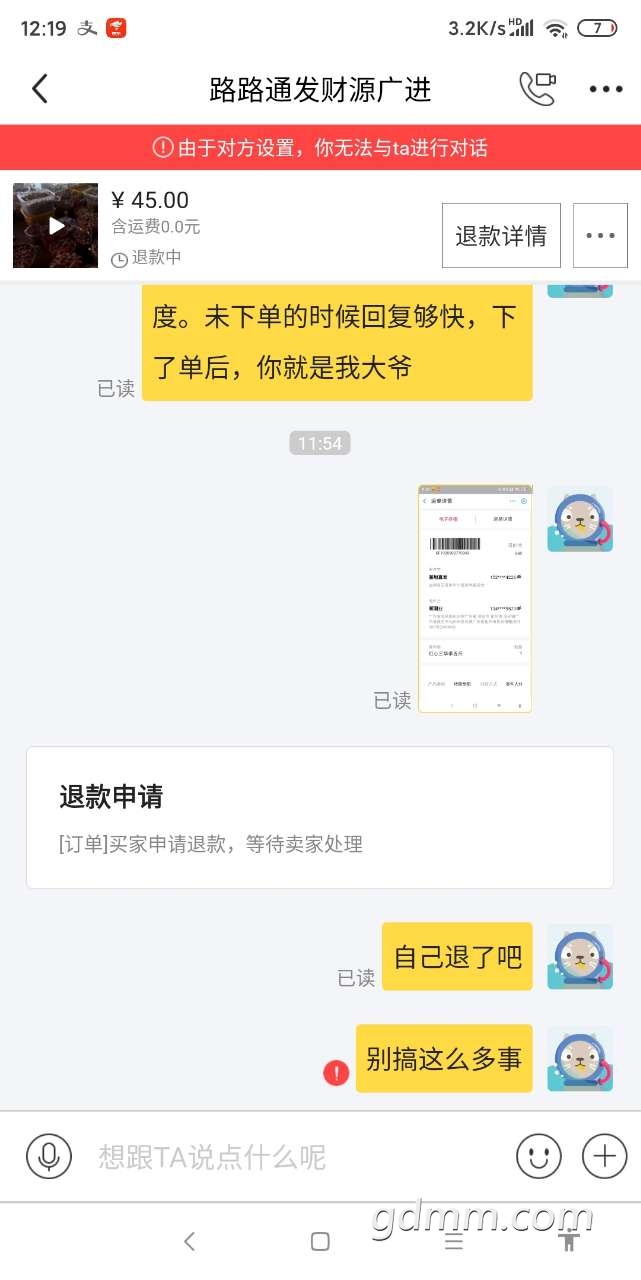Tap red failed-send icon beside 别搞这么多事

point(336,1073)
